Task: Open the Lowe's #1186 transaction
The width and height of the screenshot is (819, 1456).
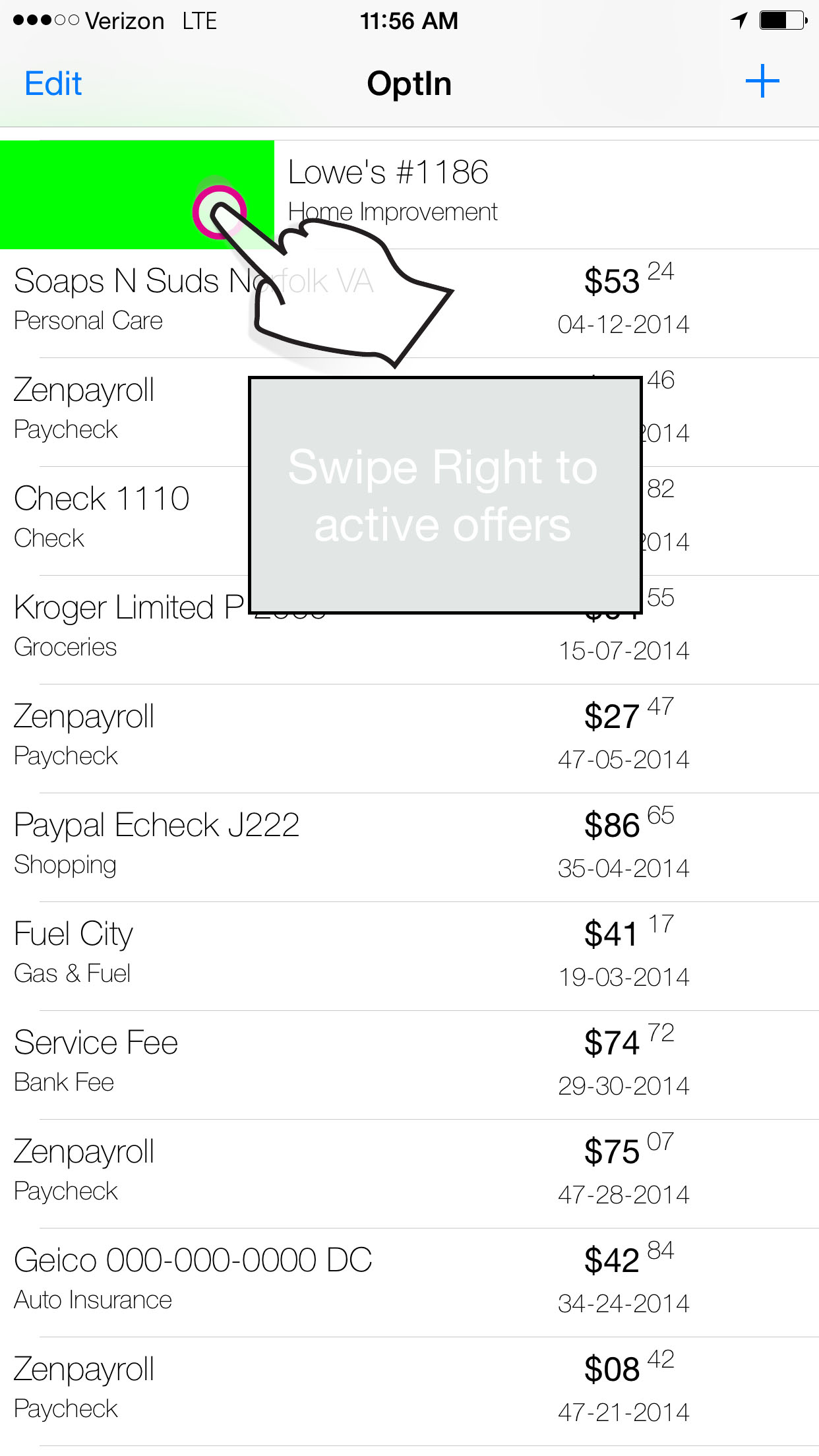Action: pos(528,193)
